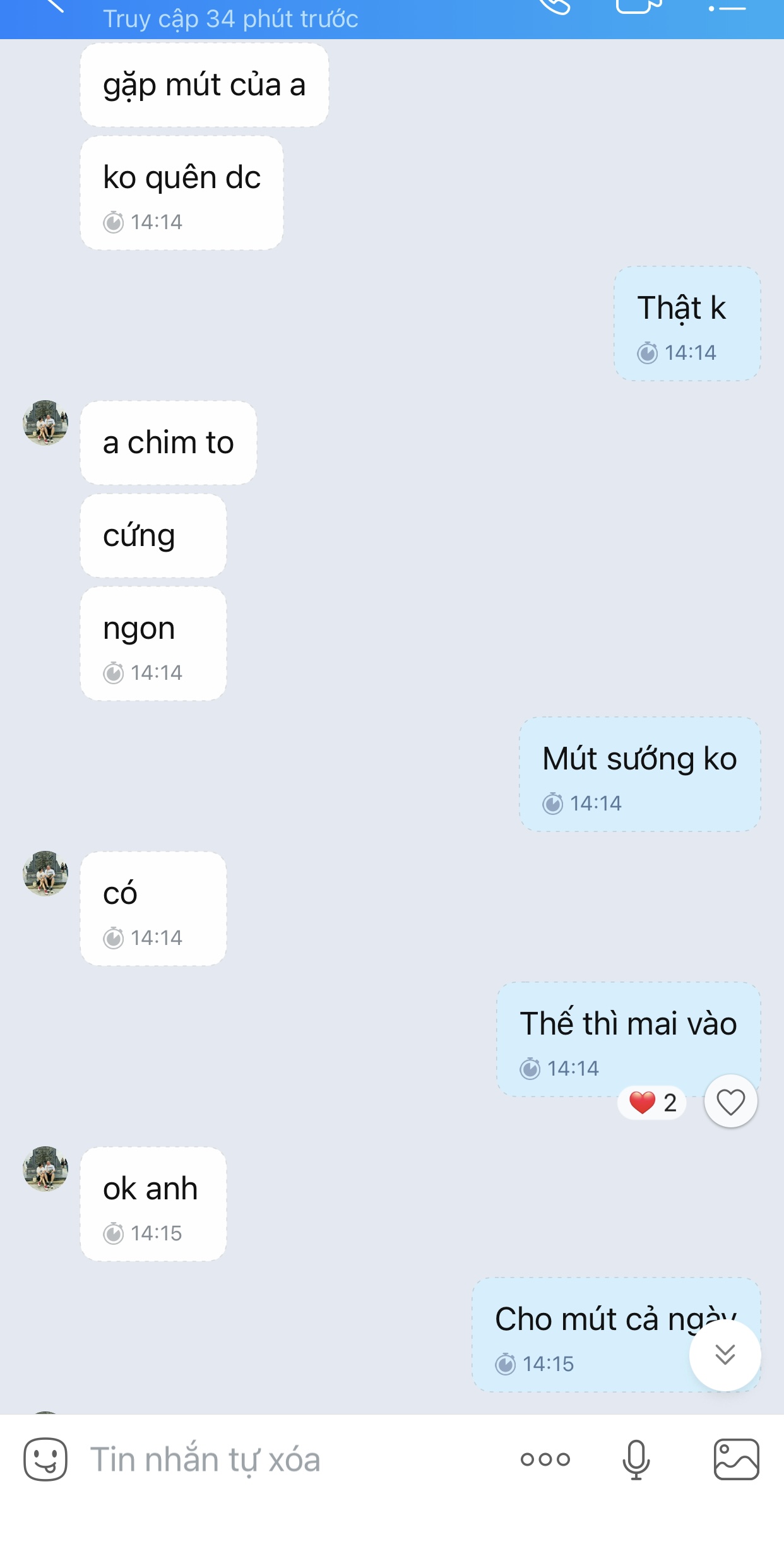Viewport: 784px width, 1544px height.
Task: Go back from this chat
Action: pos(54,5)
